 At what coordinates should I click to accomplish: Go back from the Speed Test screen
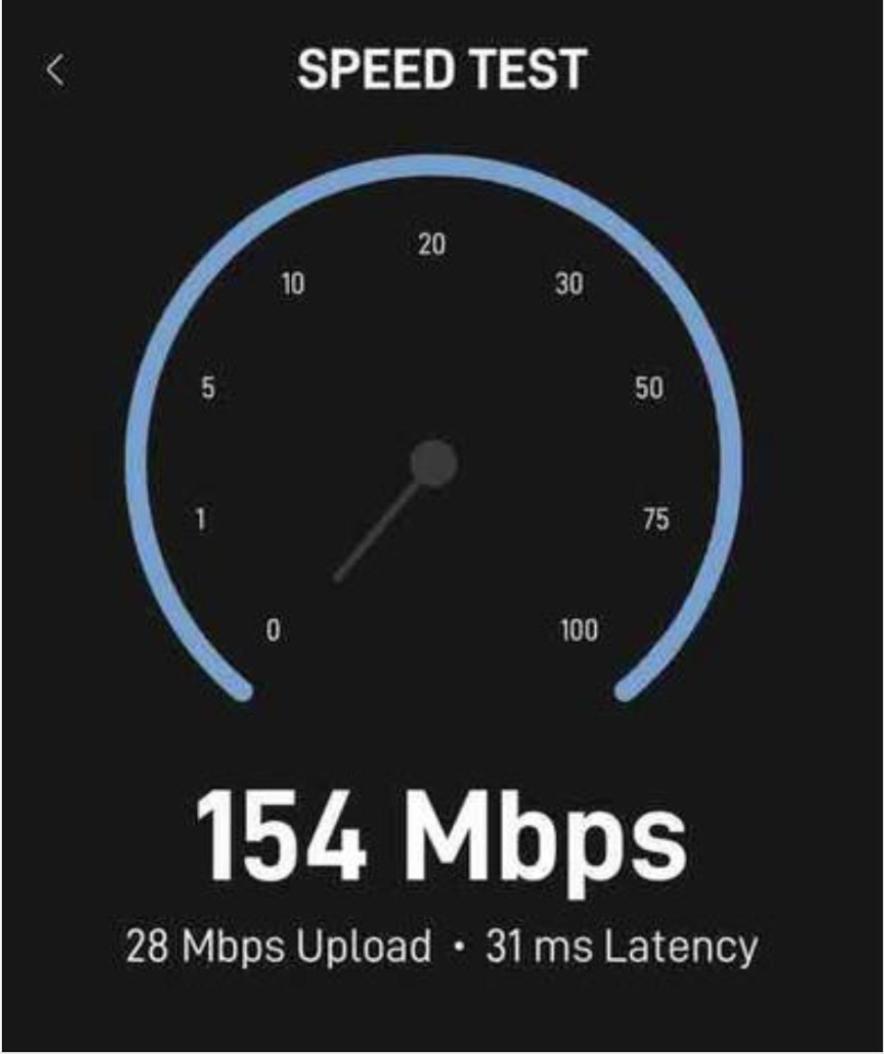56,70
